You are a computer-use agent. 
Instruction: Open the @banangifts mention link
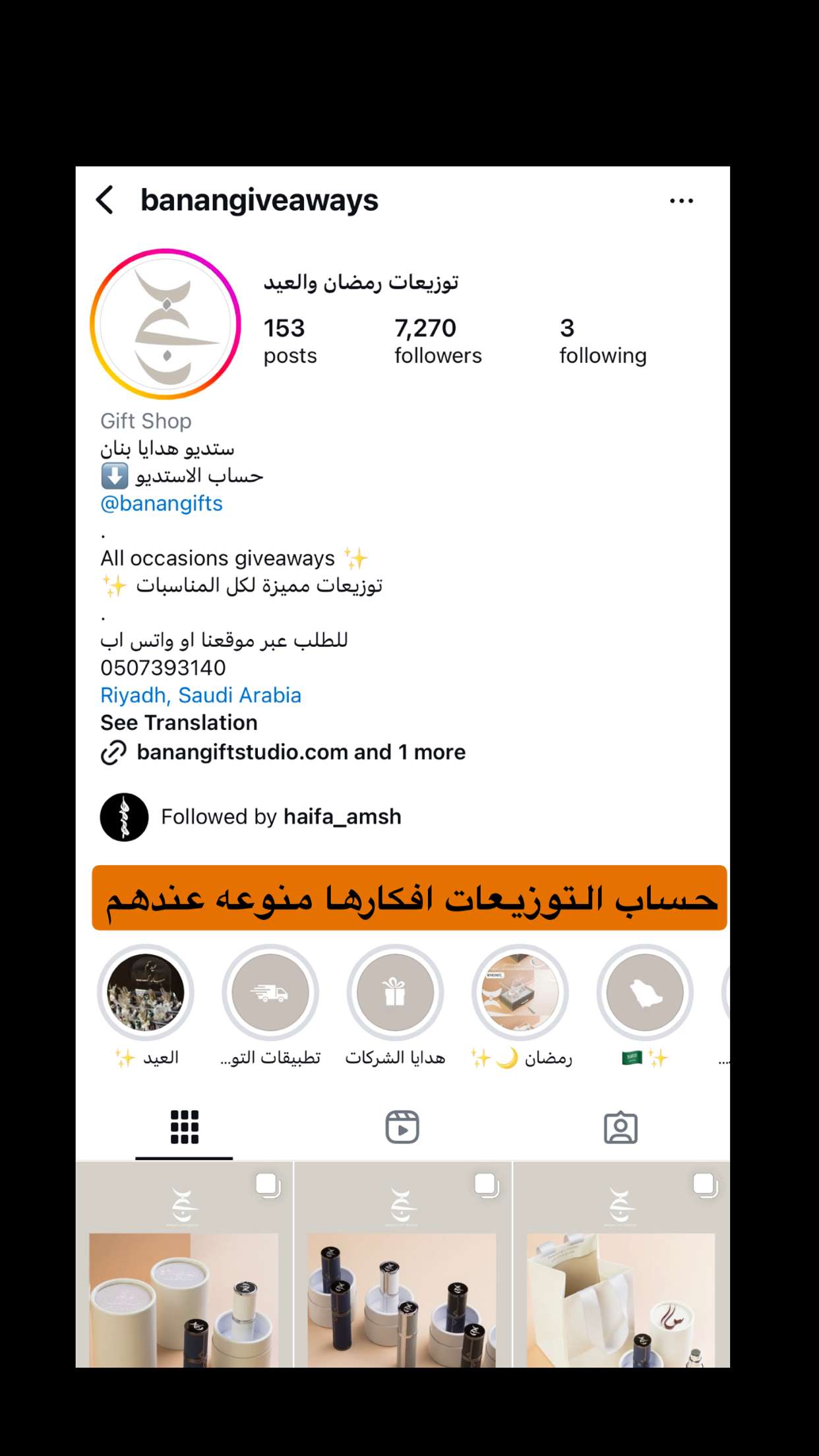(x=162, y=503)
